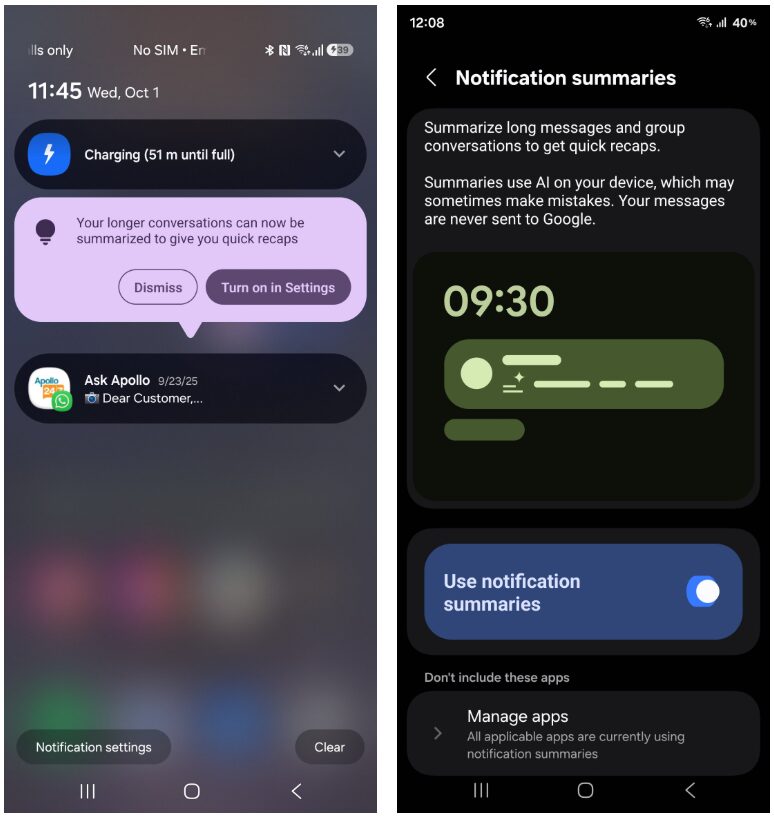Expand the Ask Apollo notification chevron
Screen dimensions: 774x818
coord(339,388)
